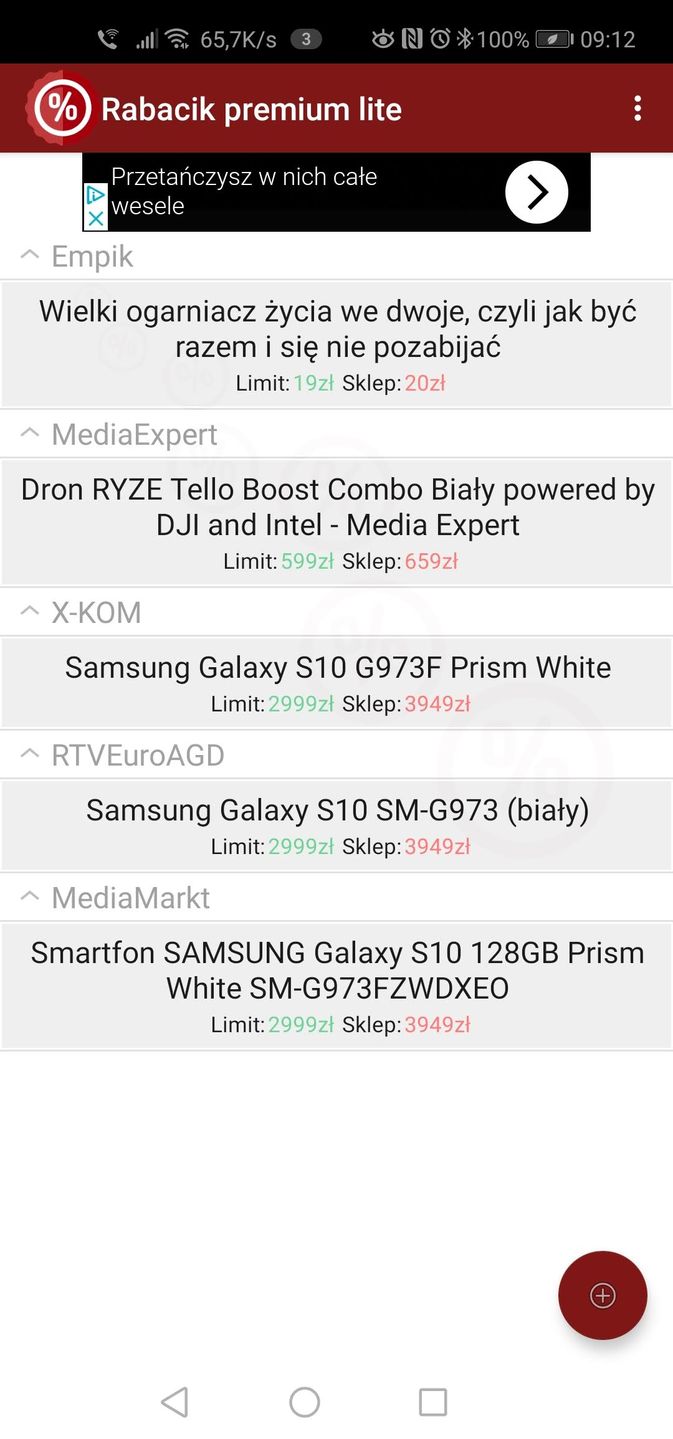Open the AdChoices info icon
Image resolution: width=673 pixels, height=1439 pixels.
click(95, 194)
